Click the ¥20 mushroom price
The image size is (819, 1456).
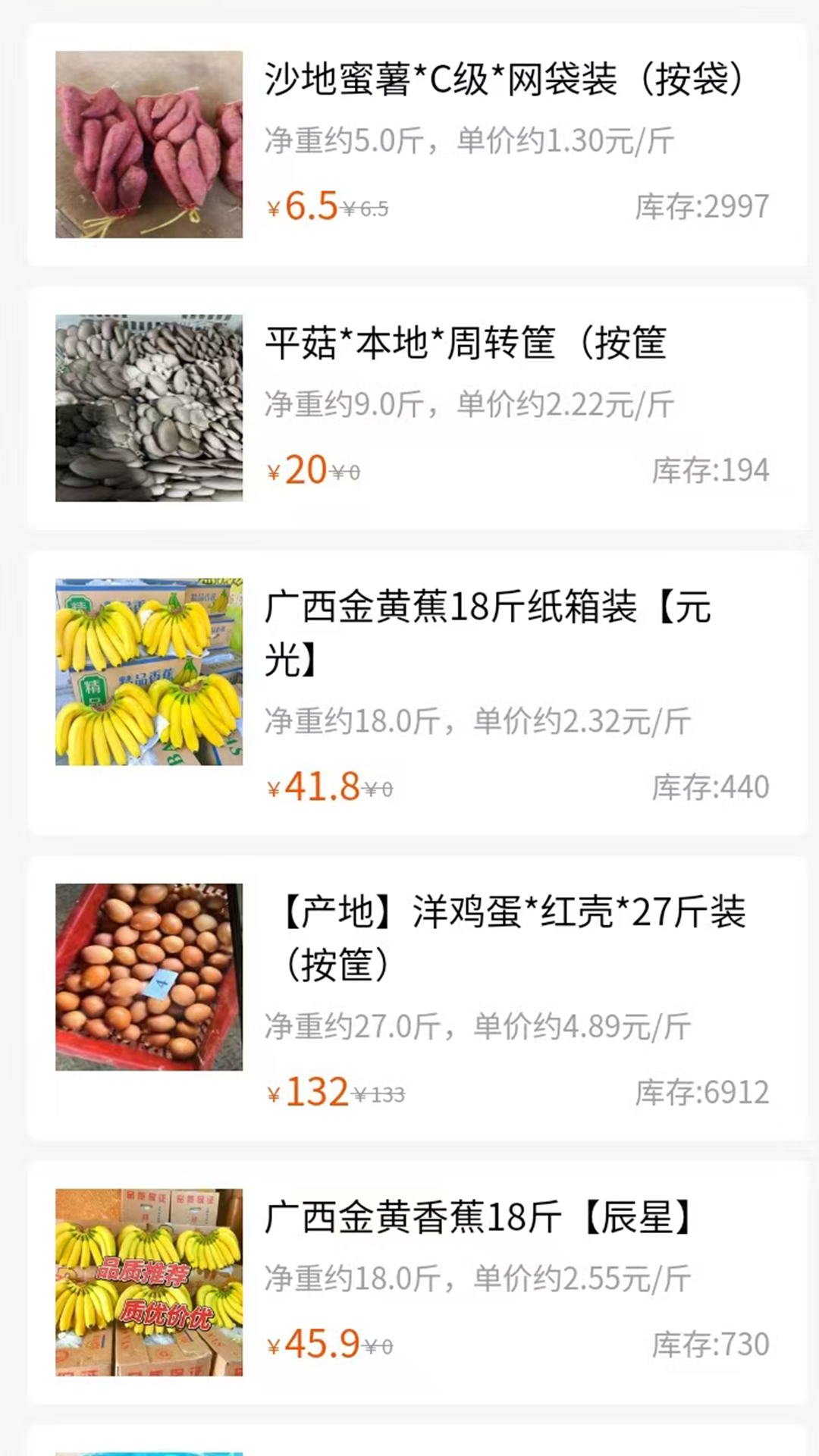tap(302, 470)
